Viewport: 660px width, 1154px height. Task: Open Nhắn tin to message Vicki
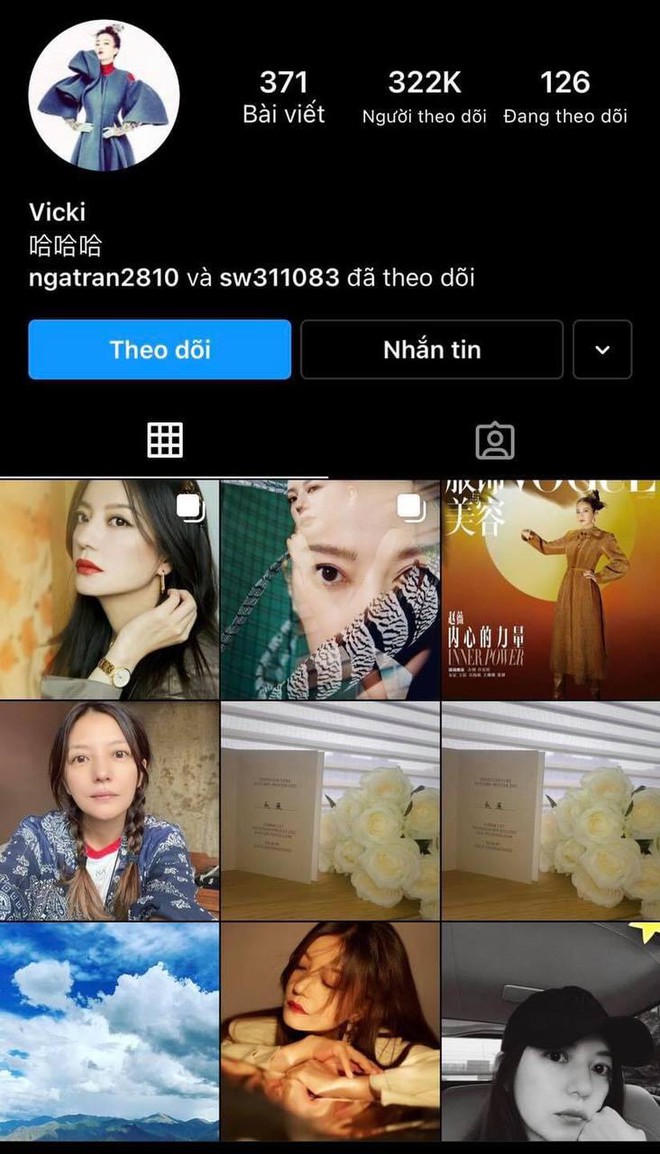[432, 350]
